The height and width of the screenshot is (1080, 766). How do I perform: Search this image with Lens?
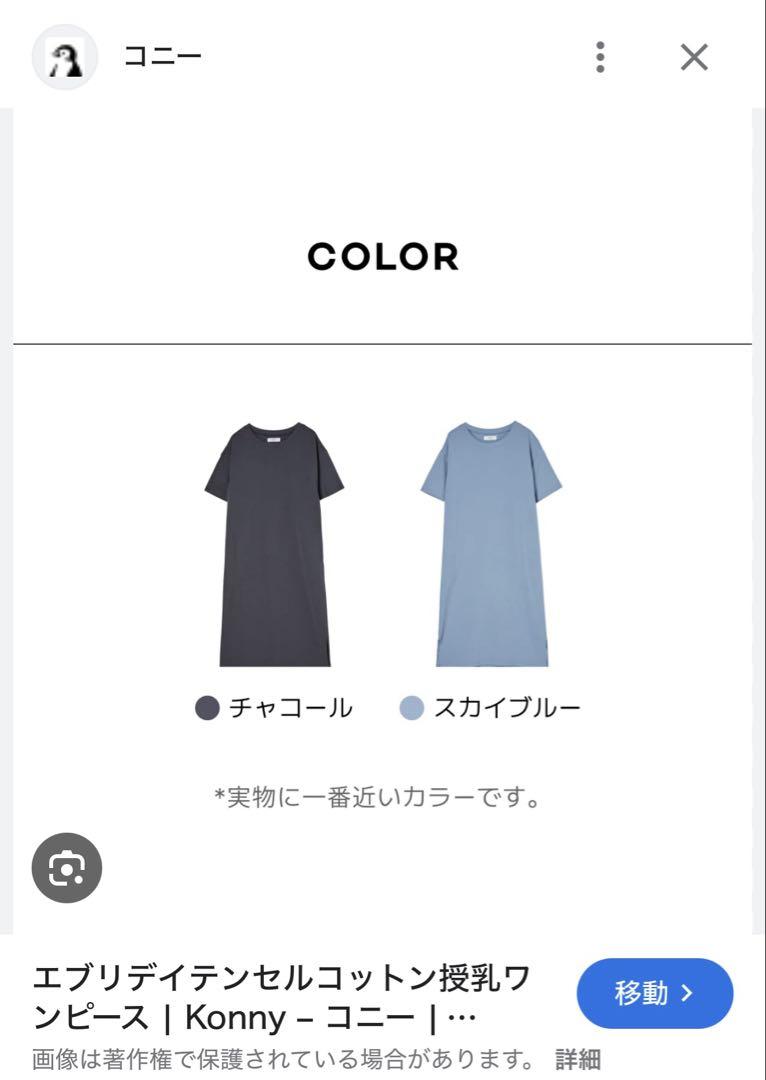coord(67,868)
